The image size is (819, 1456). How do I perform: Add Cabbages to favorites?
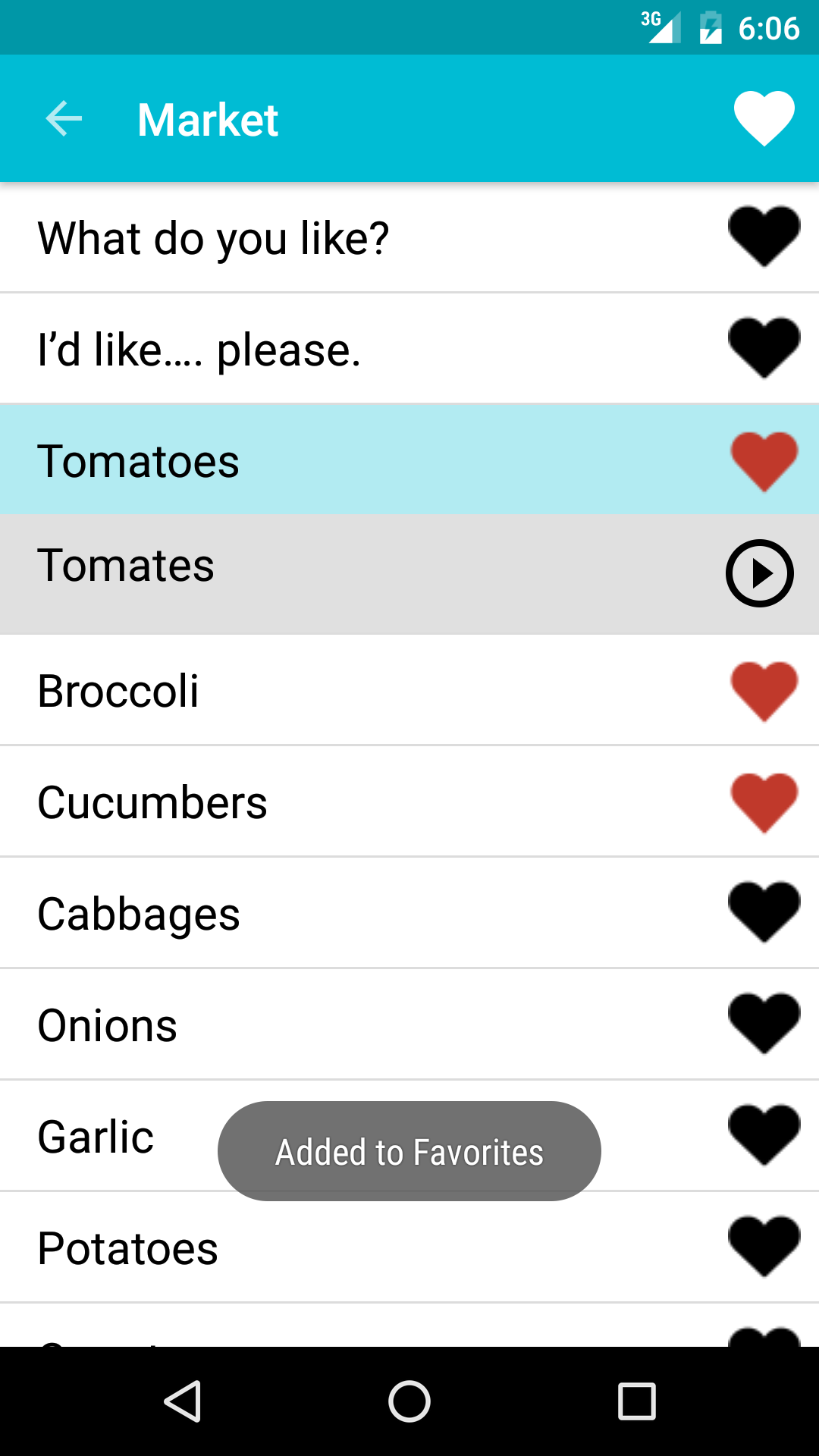pos(764,912)
